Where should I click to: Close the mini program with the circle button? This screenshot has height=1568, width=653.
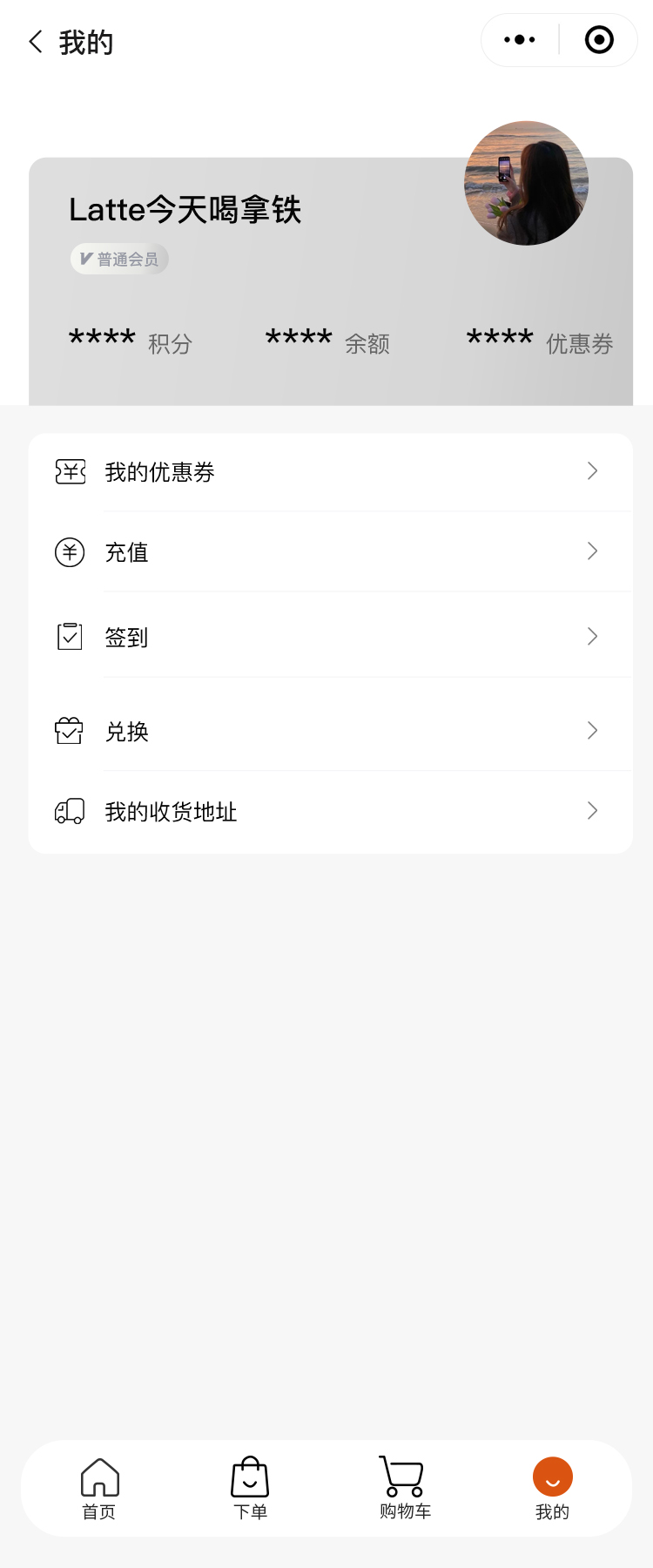[x=599, y=40]
